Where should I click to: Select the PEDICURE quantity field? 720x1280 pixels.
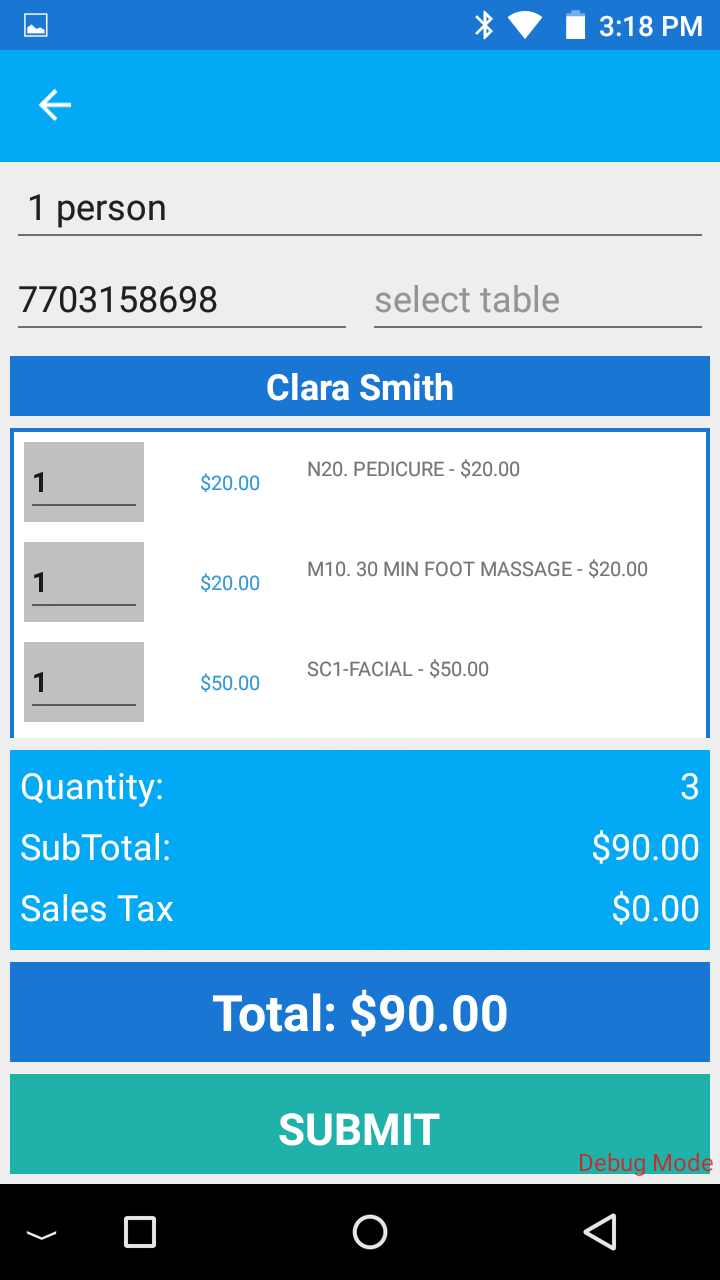(x=83, y=481)
